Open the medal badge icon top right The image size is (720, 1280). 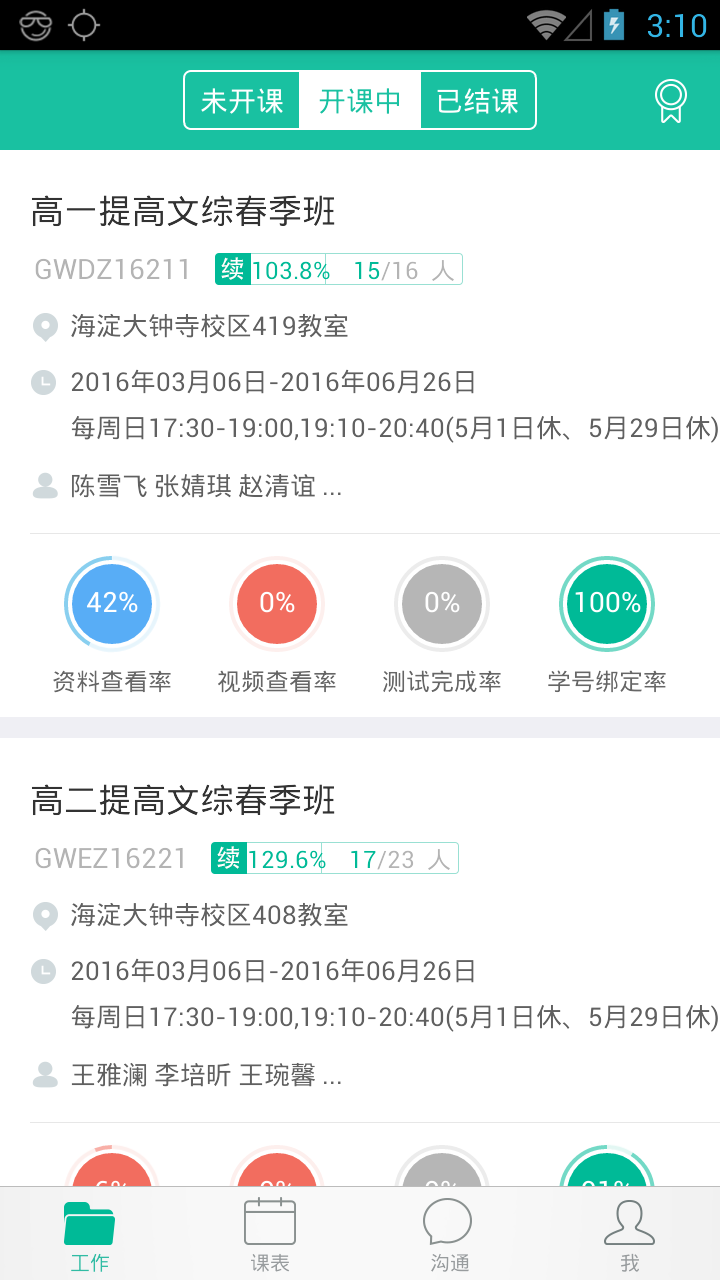pyautogui.click(x=670, y=100)
